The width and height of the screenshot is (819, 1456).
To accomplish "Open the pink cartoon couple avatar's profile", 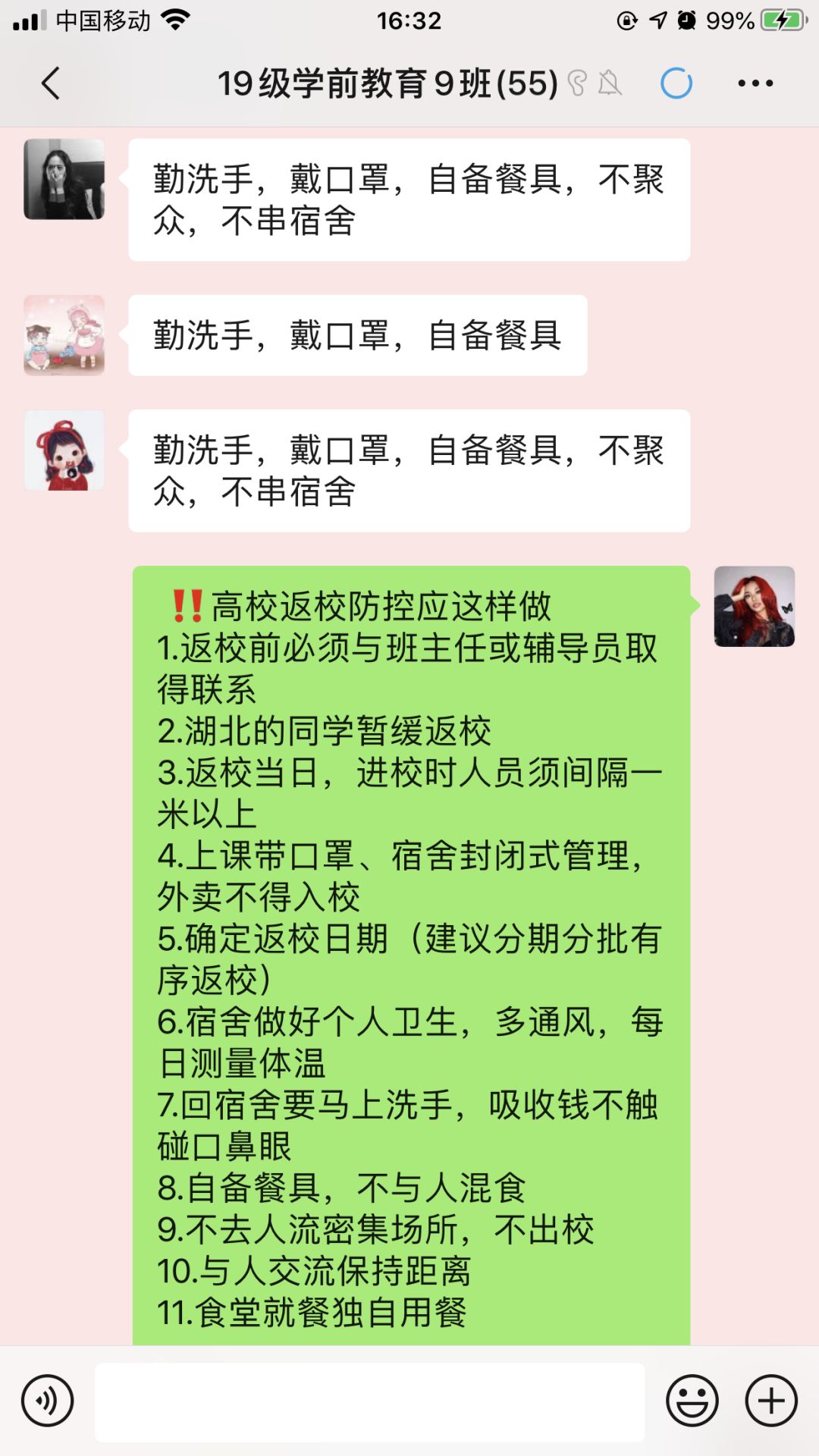I will coord(64,335).
